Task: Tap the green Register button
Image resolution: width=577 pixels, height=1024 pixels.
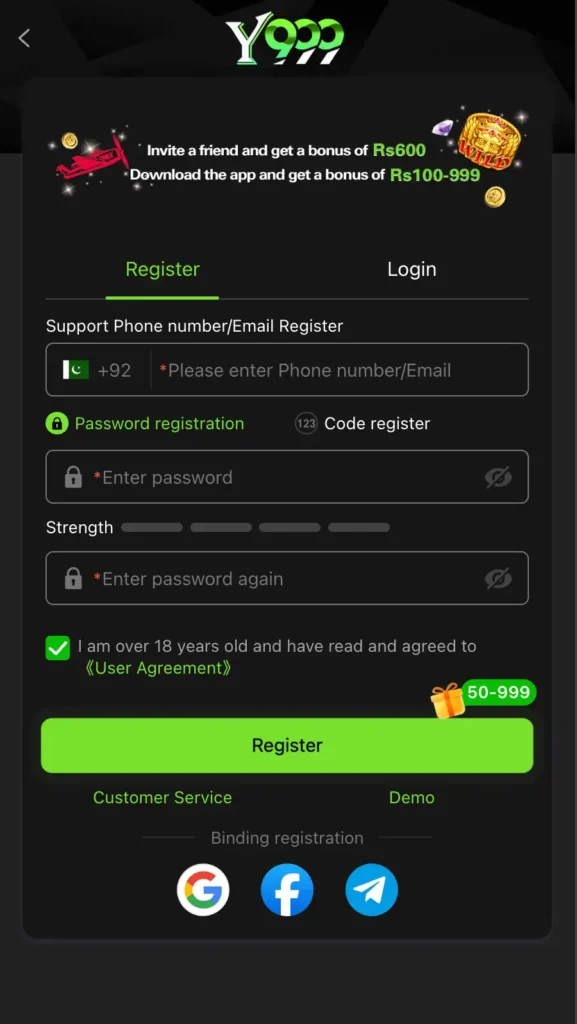Action: (287, 745)
